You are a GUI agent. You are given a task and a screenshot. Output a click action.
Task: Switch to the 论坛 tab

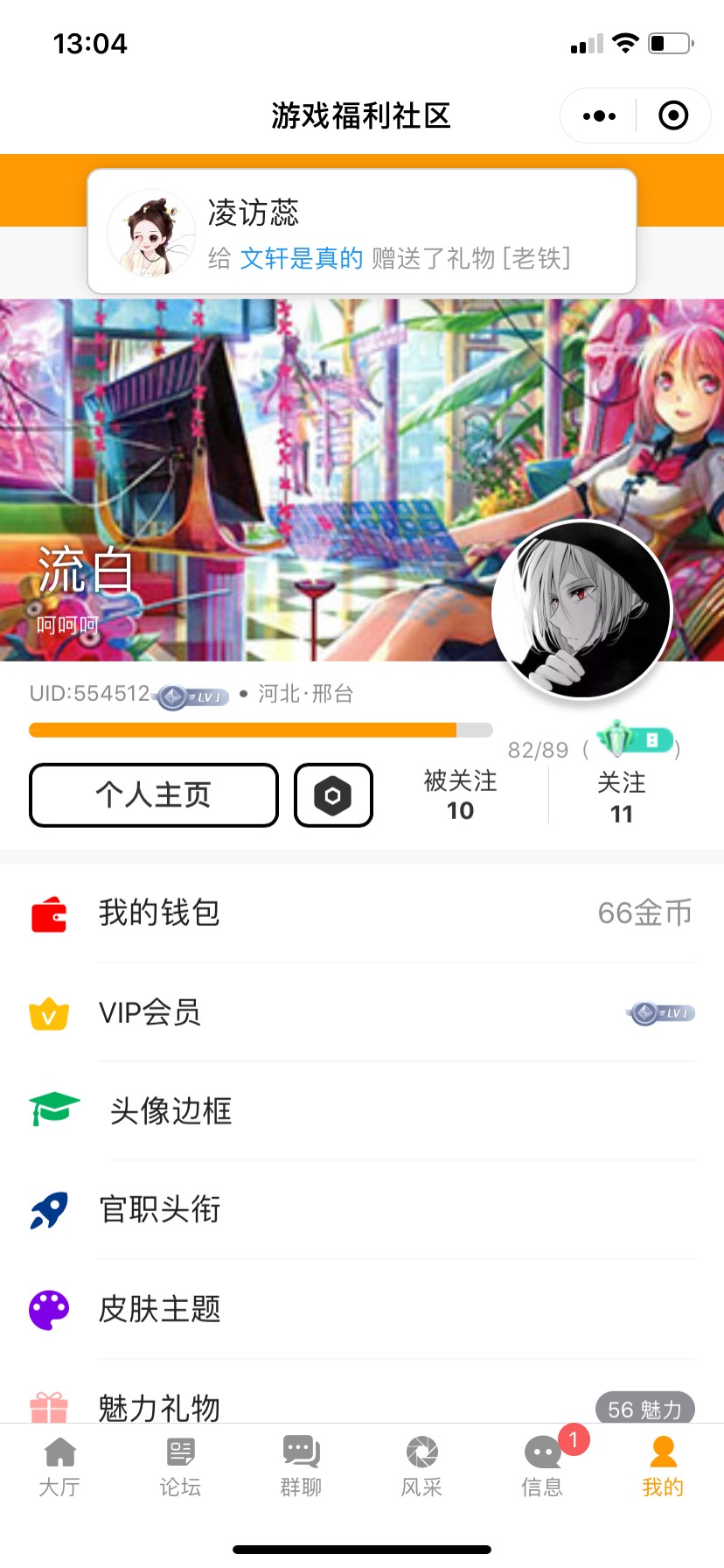click(180, 1465)
